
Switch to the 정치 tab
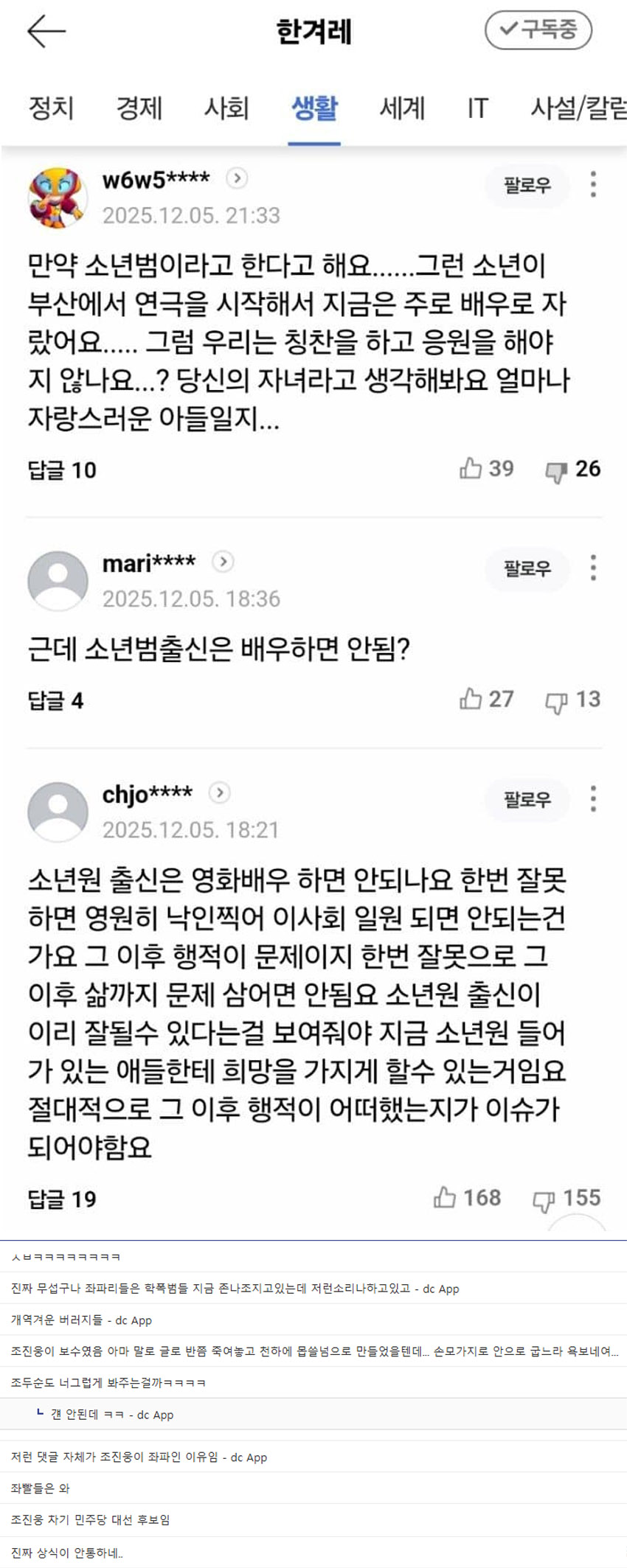pos(51,108)
